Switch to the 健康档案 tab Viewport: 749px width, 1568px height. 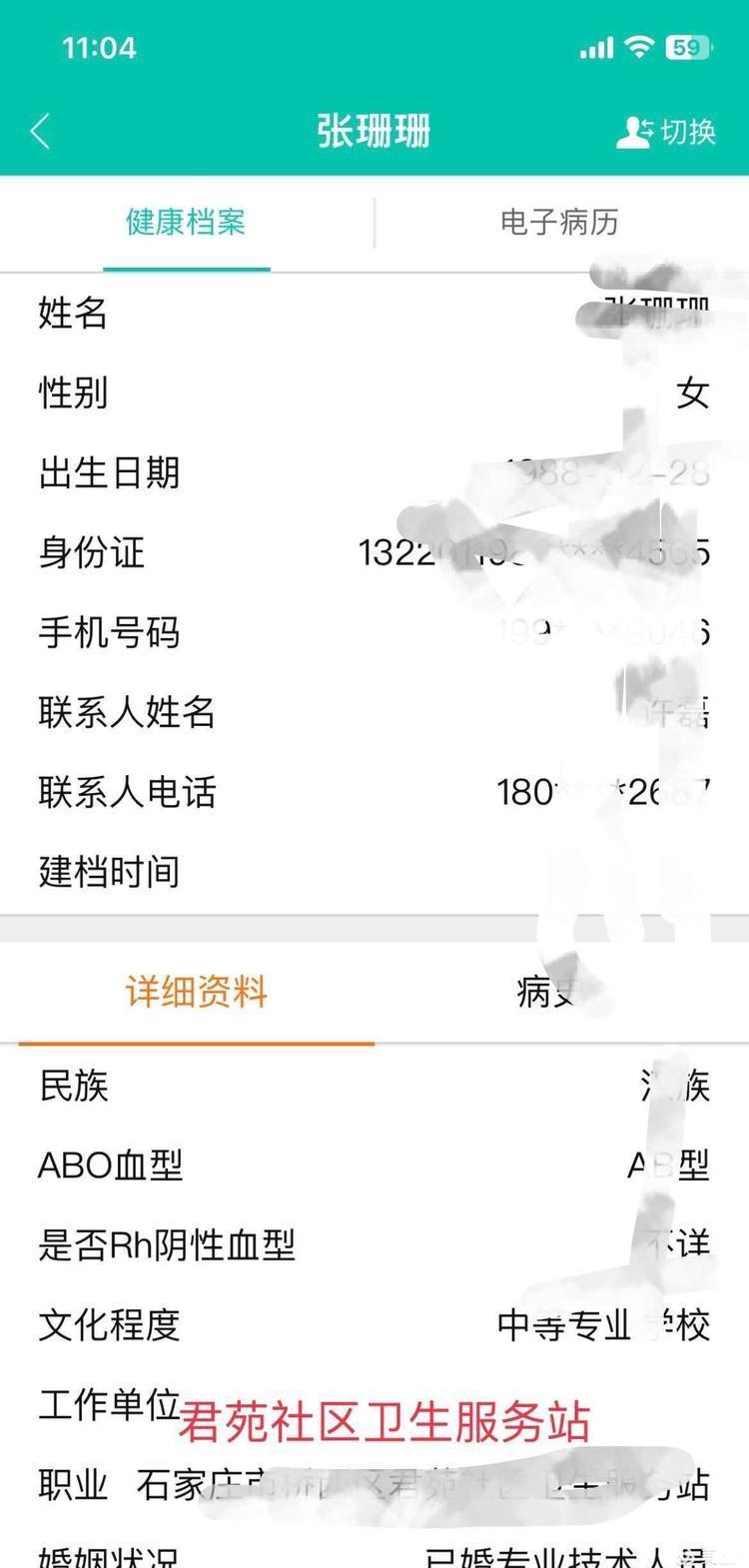(186, 222)
